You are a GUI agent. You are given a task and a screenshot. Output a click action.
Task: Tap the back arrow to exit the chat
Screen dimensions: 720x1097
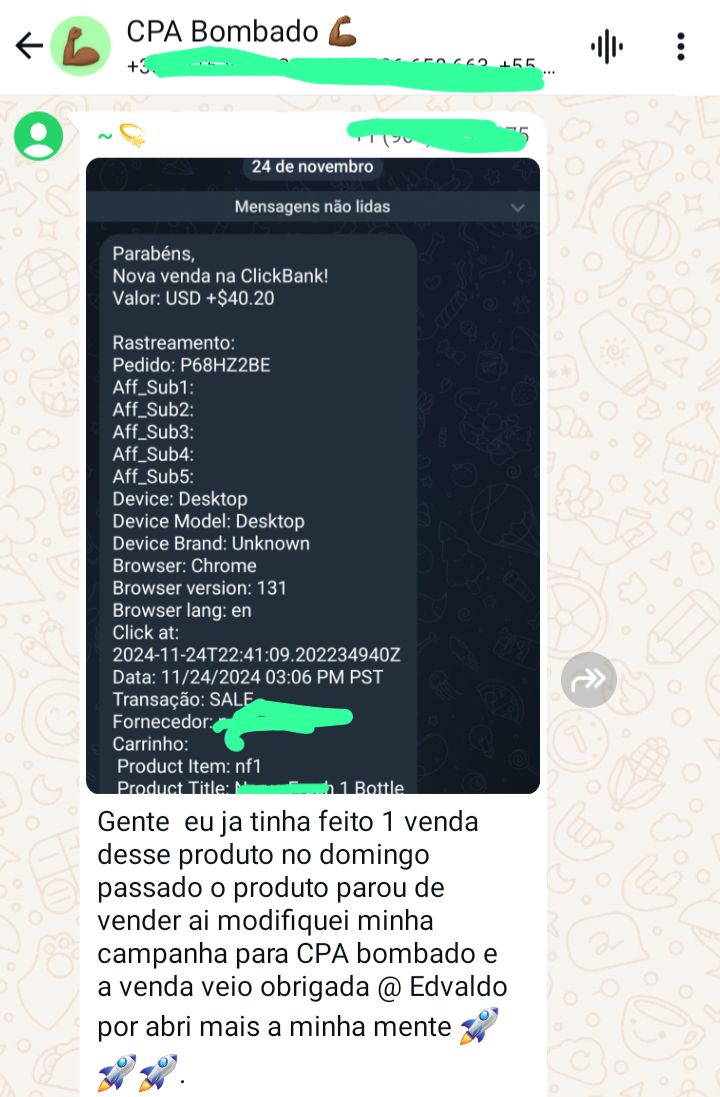coord(27,45)
